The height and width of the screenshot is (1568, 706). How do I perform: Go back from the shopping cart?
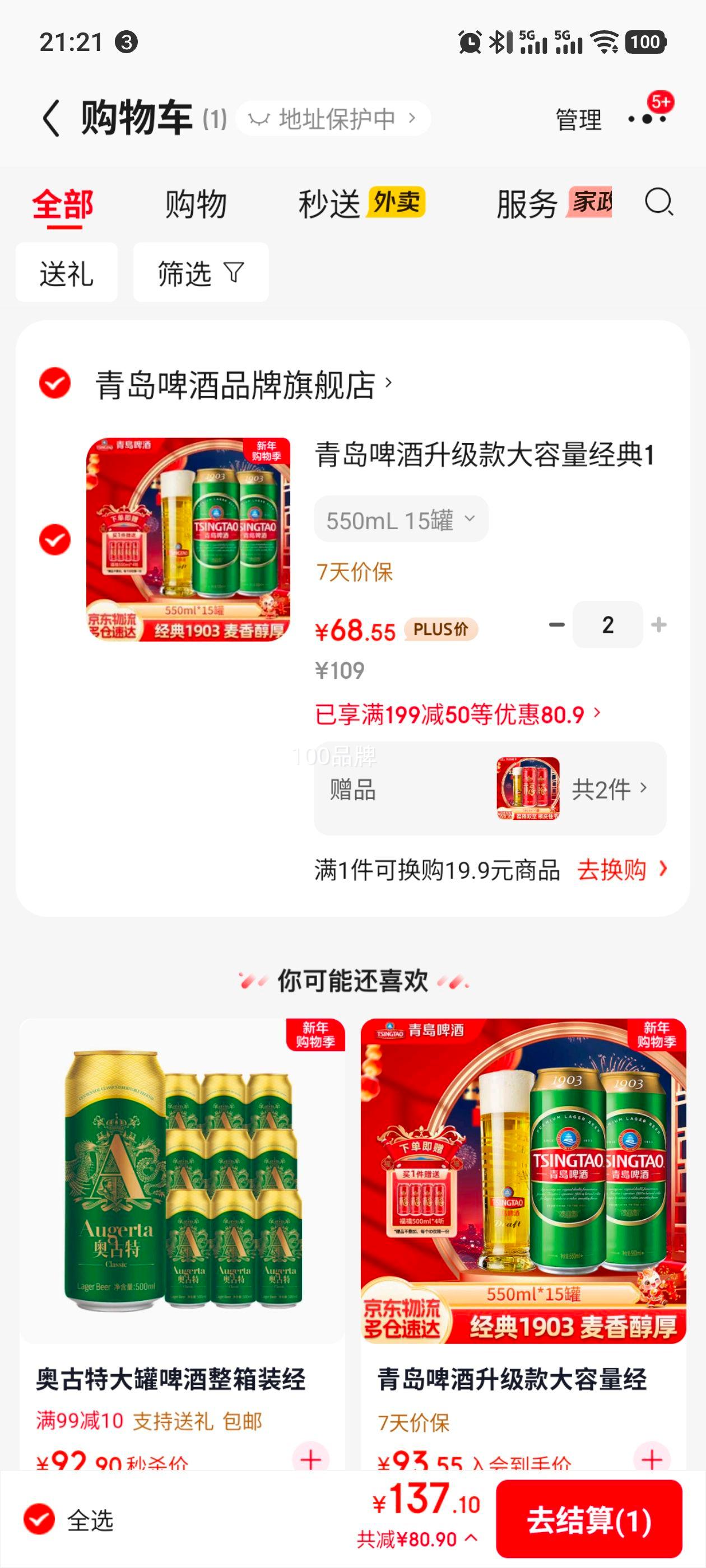[52, 118]
